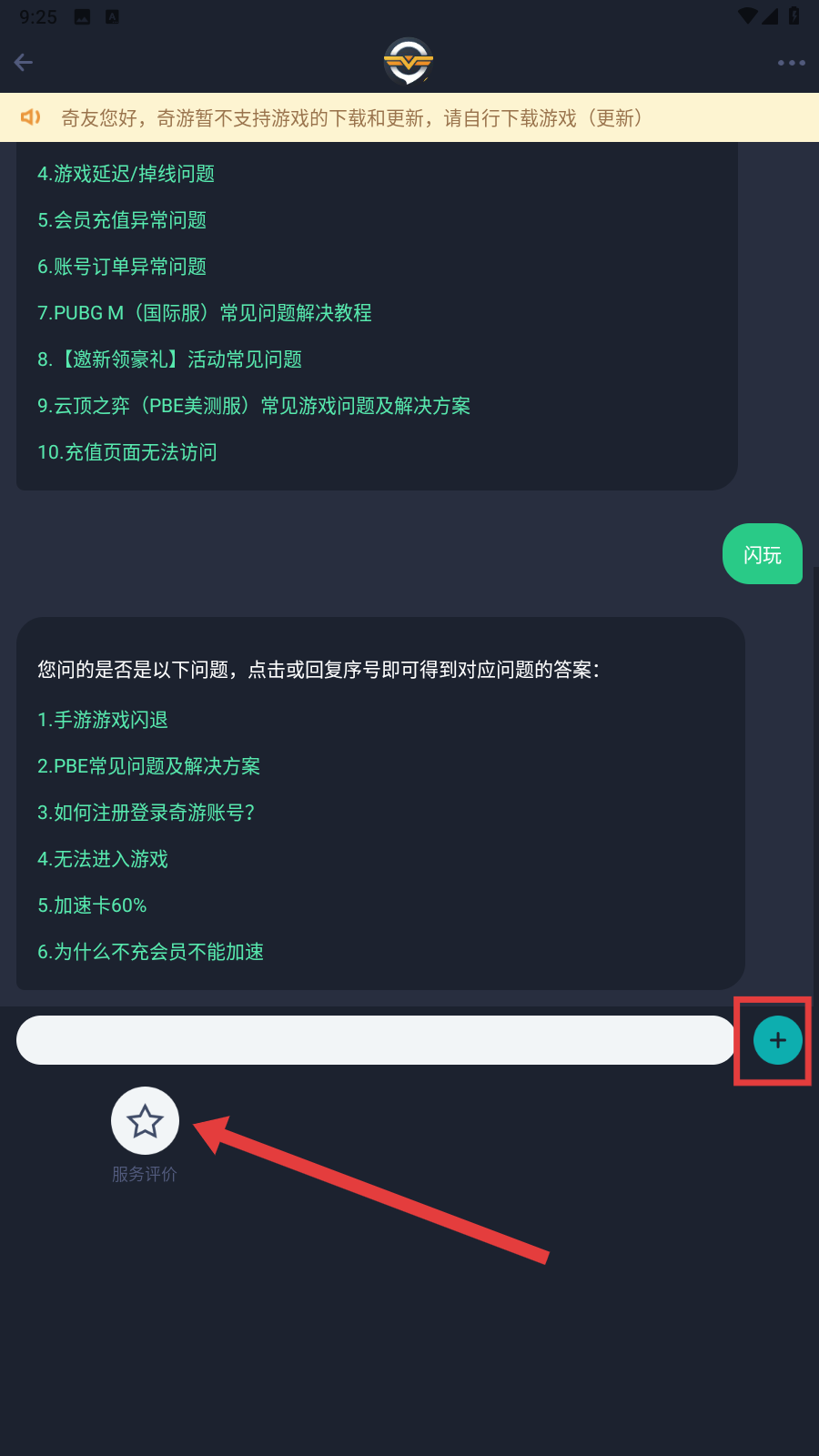Screen dimensions: 819x1456
Task: Open 2.PBE常见问题及解决方案
Action: [149, 766]
